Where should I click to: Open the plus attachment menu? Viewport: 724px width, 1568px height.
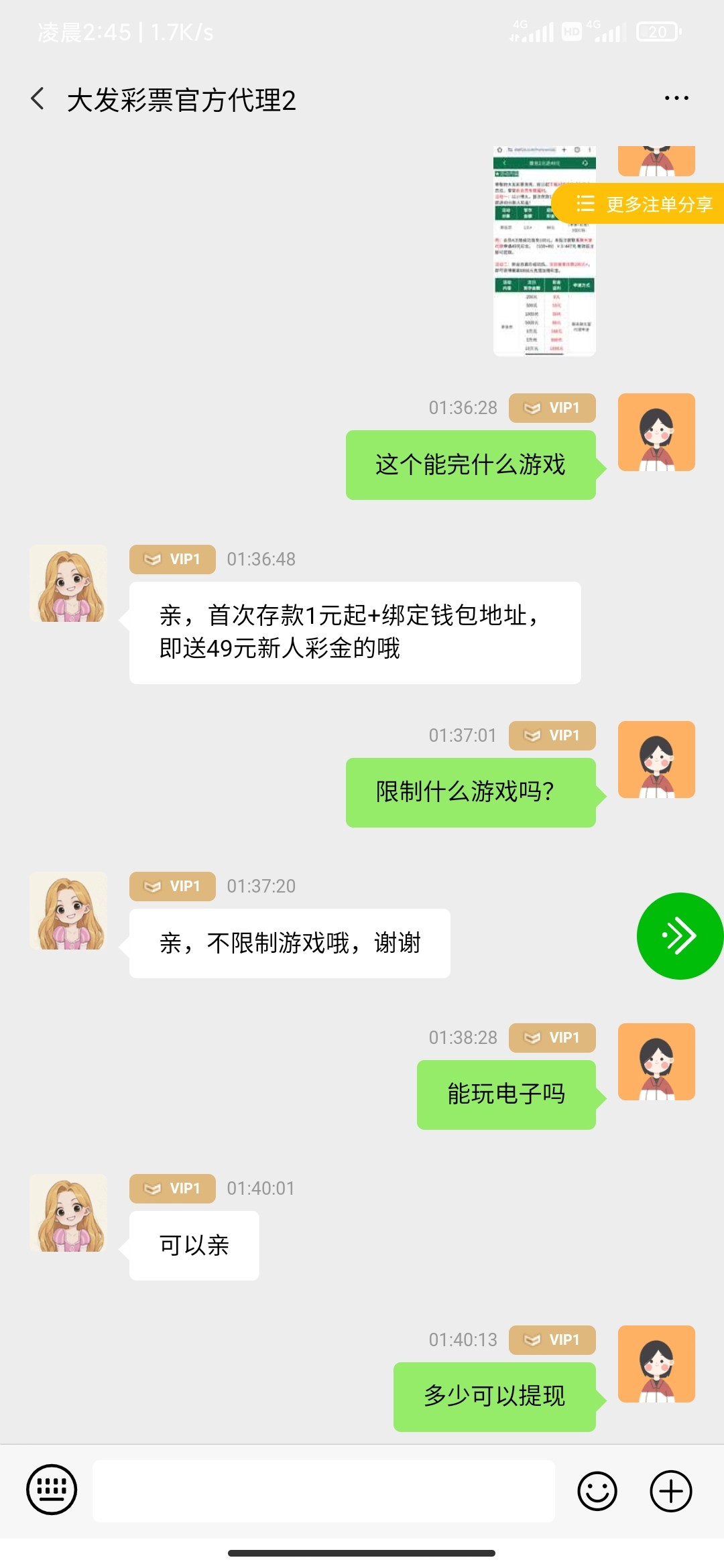(x=670, y=1490)
